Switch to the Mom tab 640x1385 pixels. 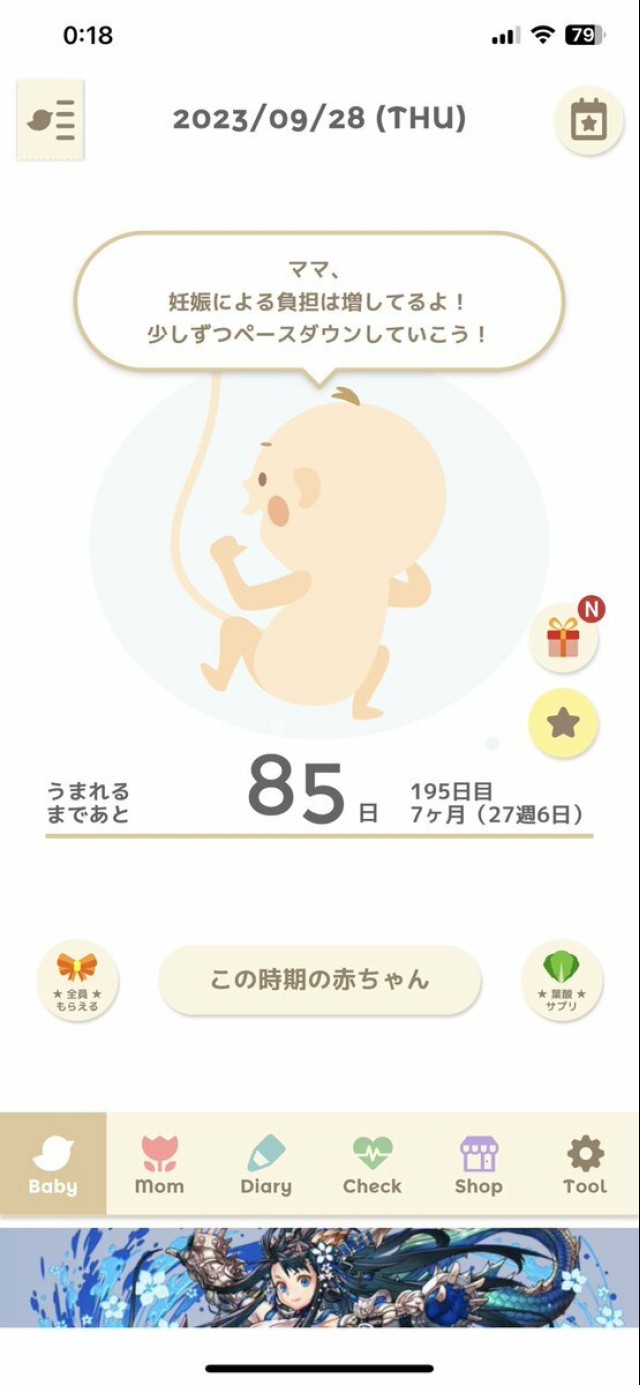click(159, 1165)
